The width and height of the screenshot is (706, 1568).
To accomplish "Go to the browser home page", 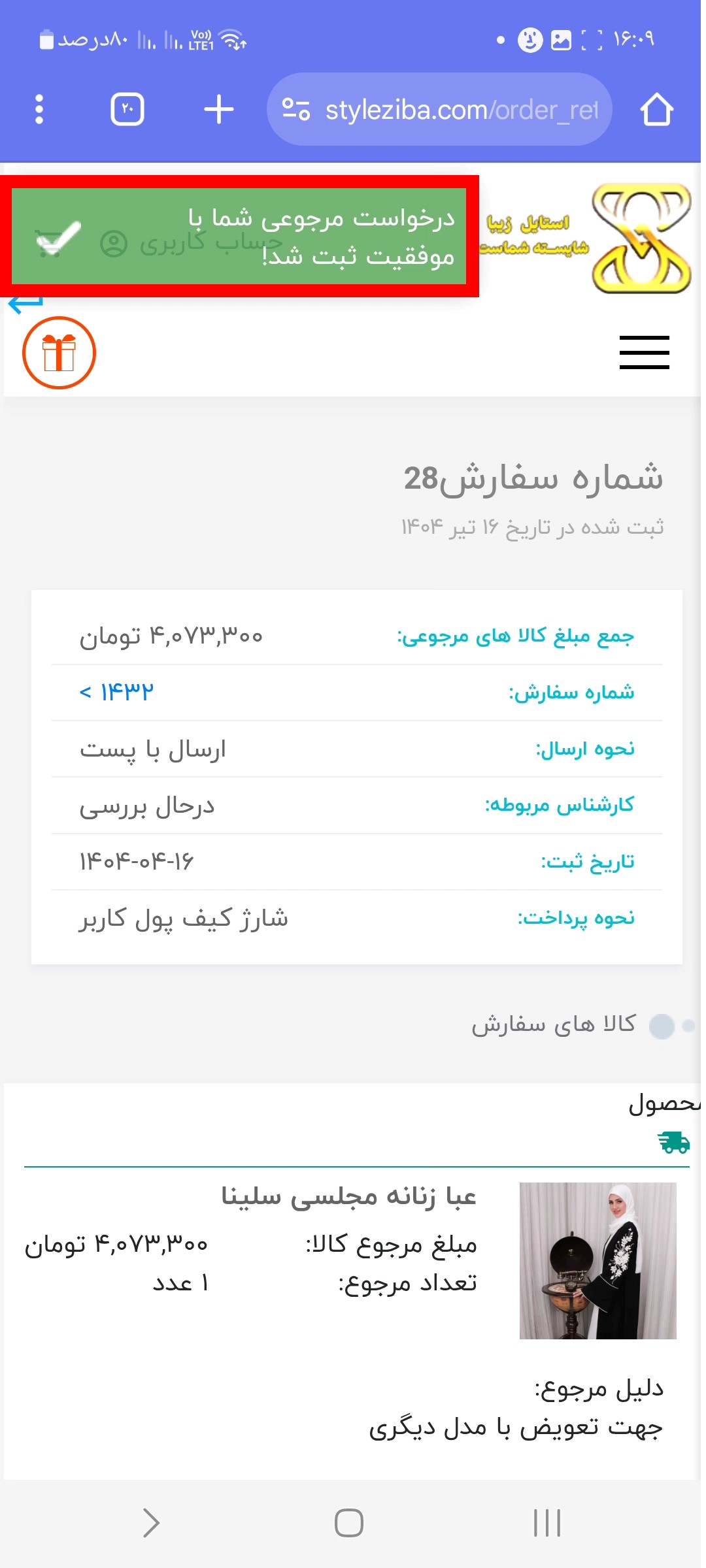I will (x=656, y=109).
